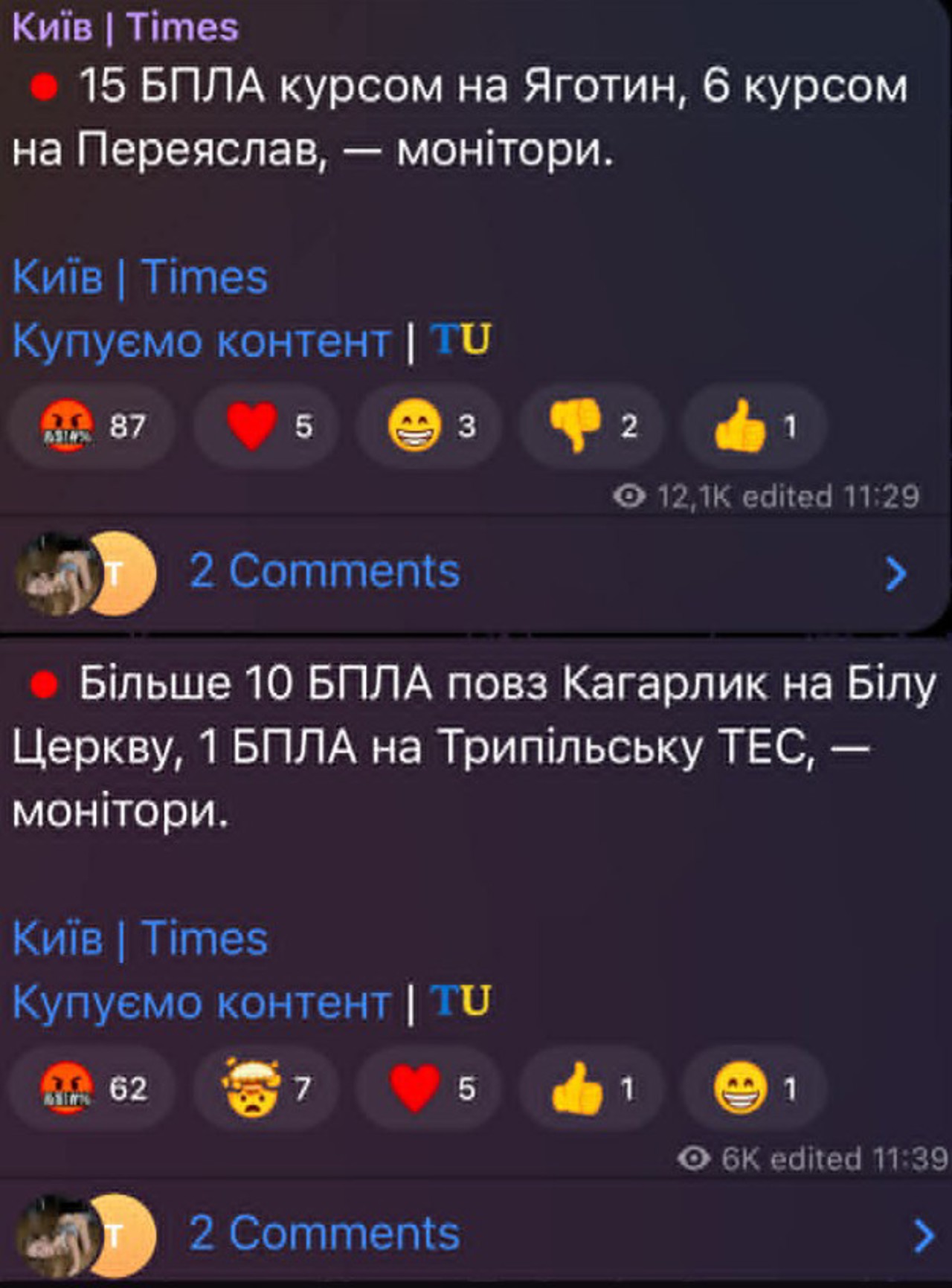
Task: Tap grinning reaction on the Кагарлик post
Action: pos(754,1088)
